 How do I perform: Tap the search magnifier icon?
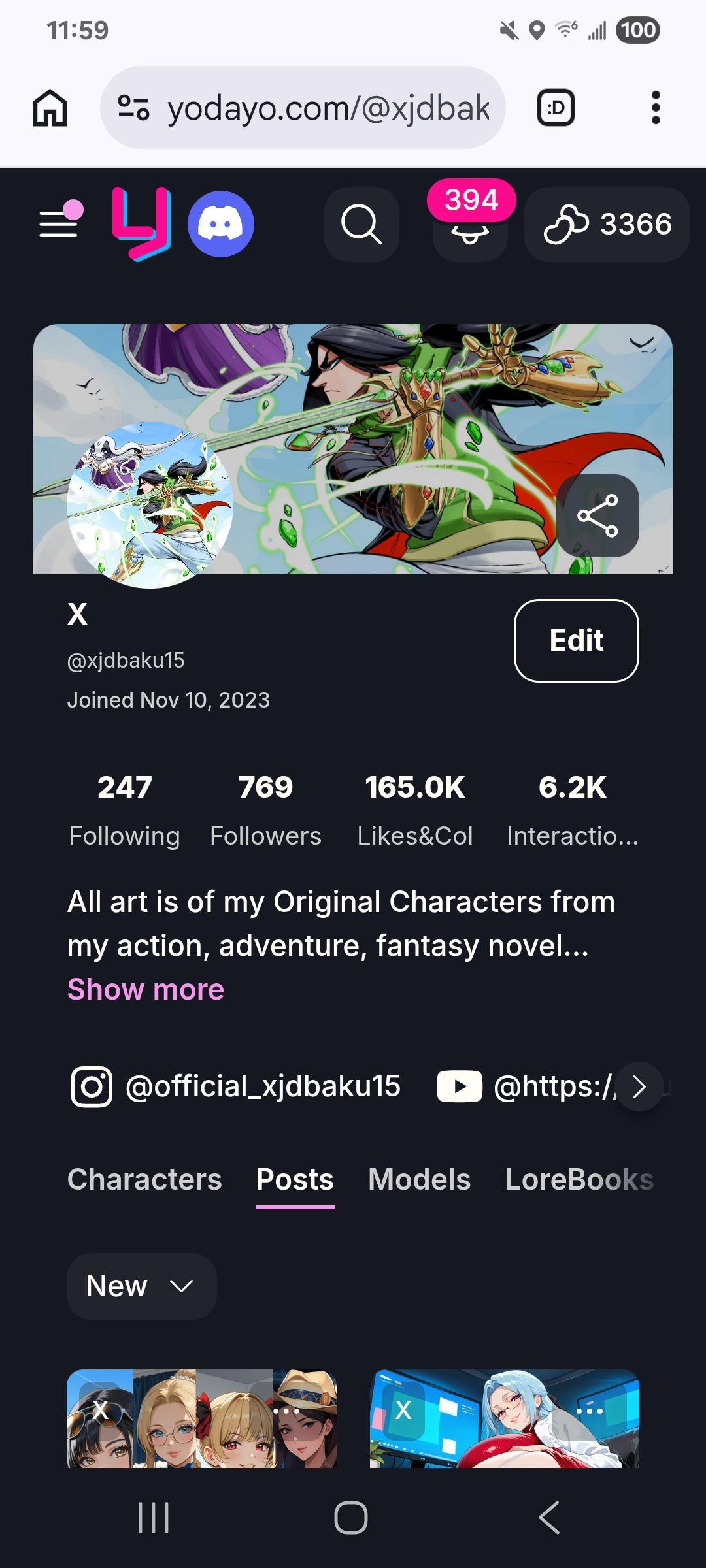pos(361,224)
